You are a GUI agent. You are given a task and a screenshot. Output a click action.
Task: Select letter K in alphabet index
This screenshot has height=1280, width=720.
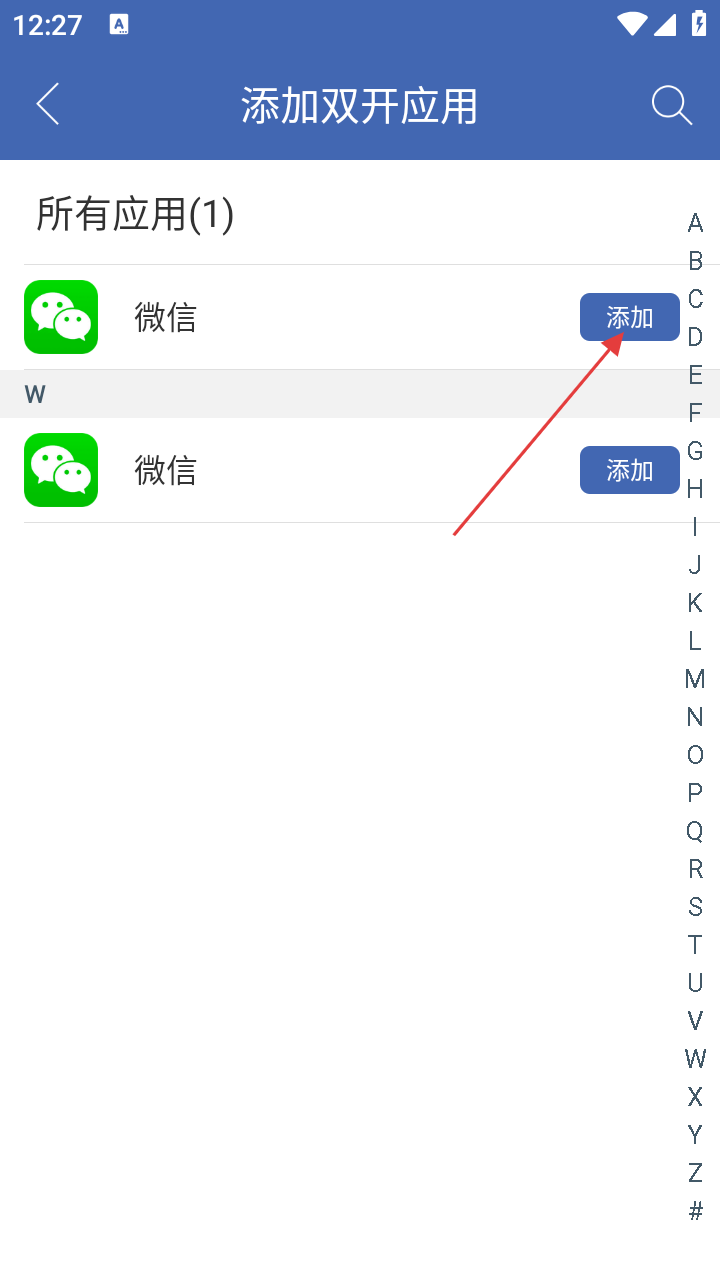point(695,603)
